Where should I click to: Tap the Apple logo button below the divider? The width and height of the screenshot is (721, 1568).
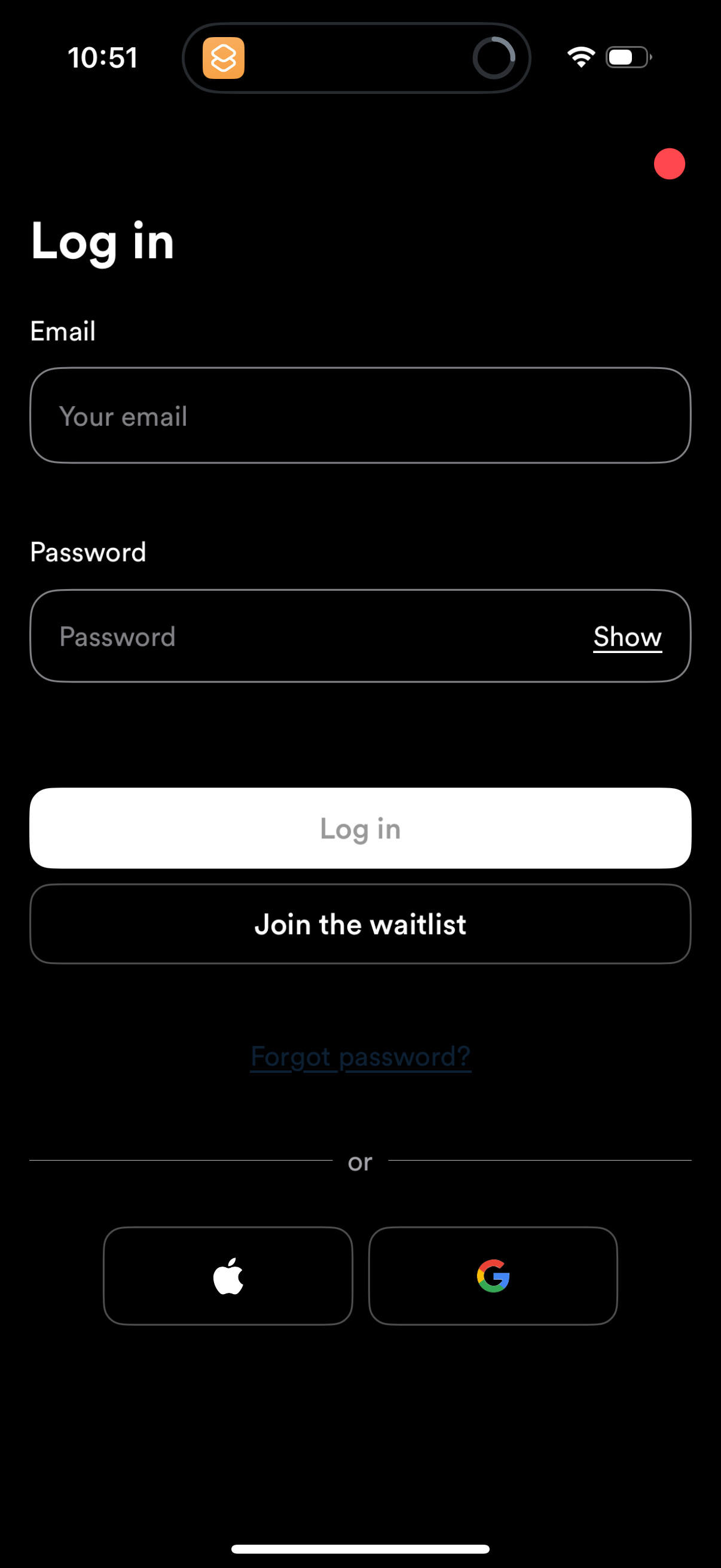point(228,1276)
